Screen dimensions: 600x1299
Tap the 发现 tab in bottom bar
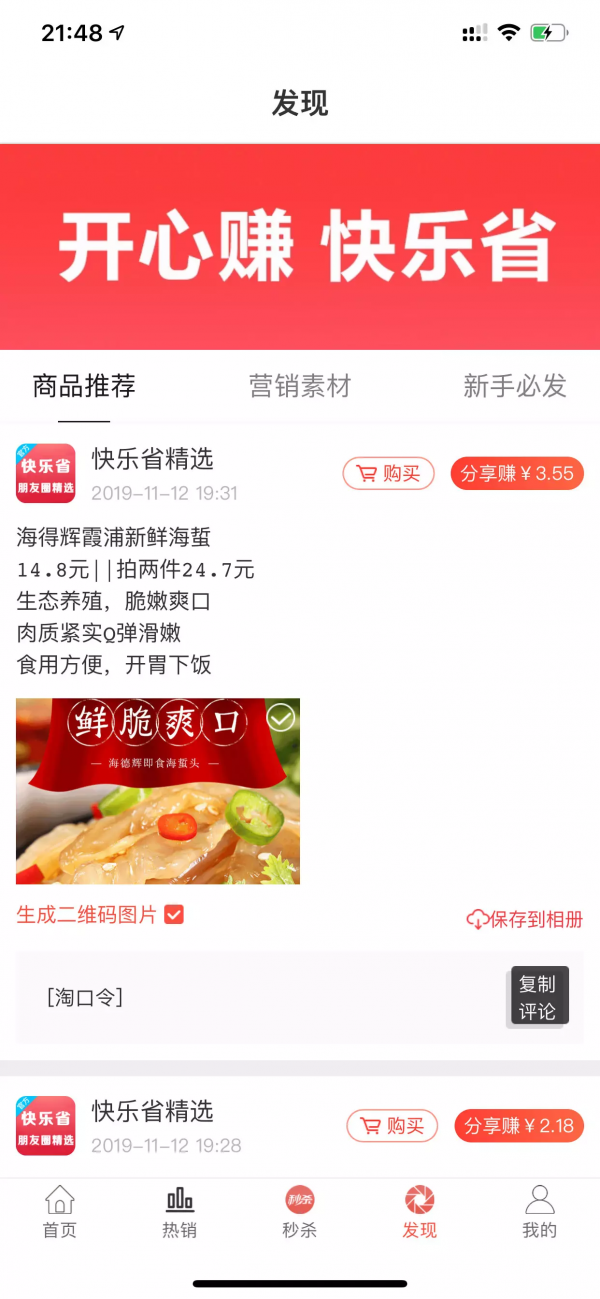(x=420, y=1211)
